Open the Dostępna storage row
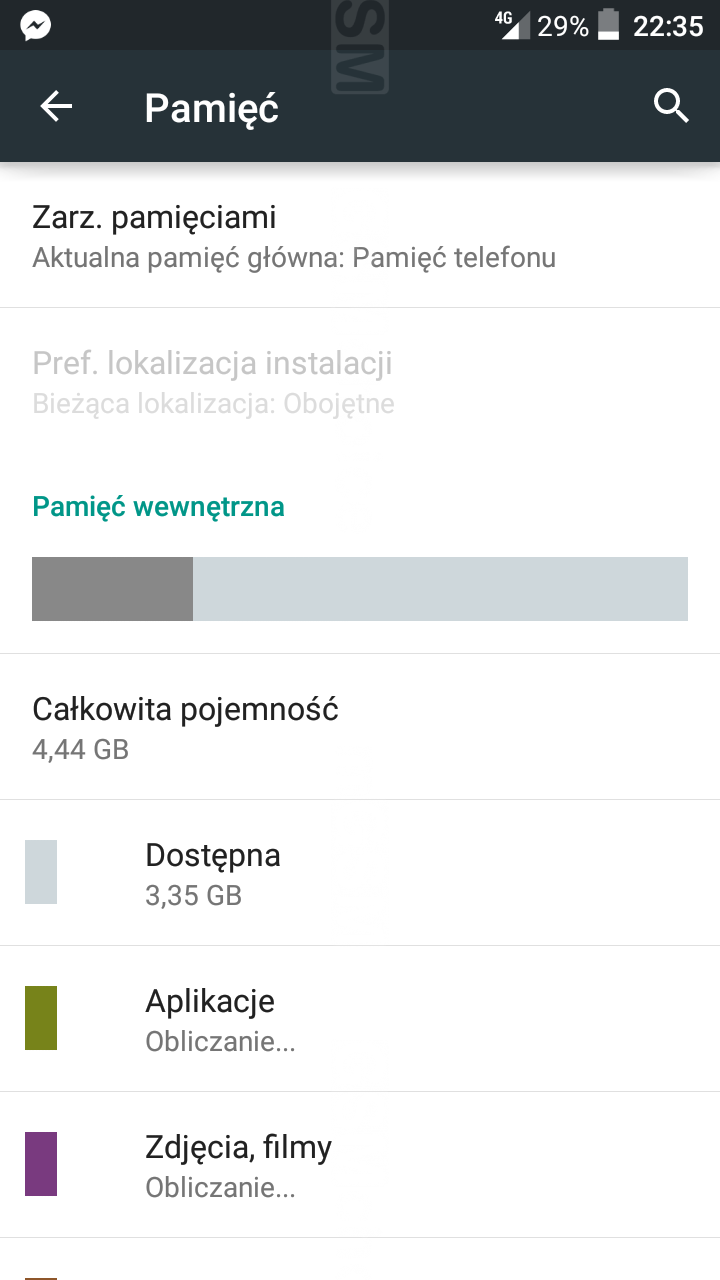 tap(360, 873)
